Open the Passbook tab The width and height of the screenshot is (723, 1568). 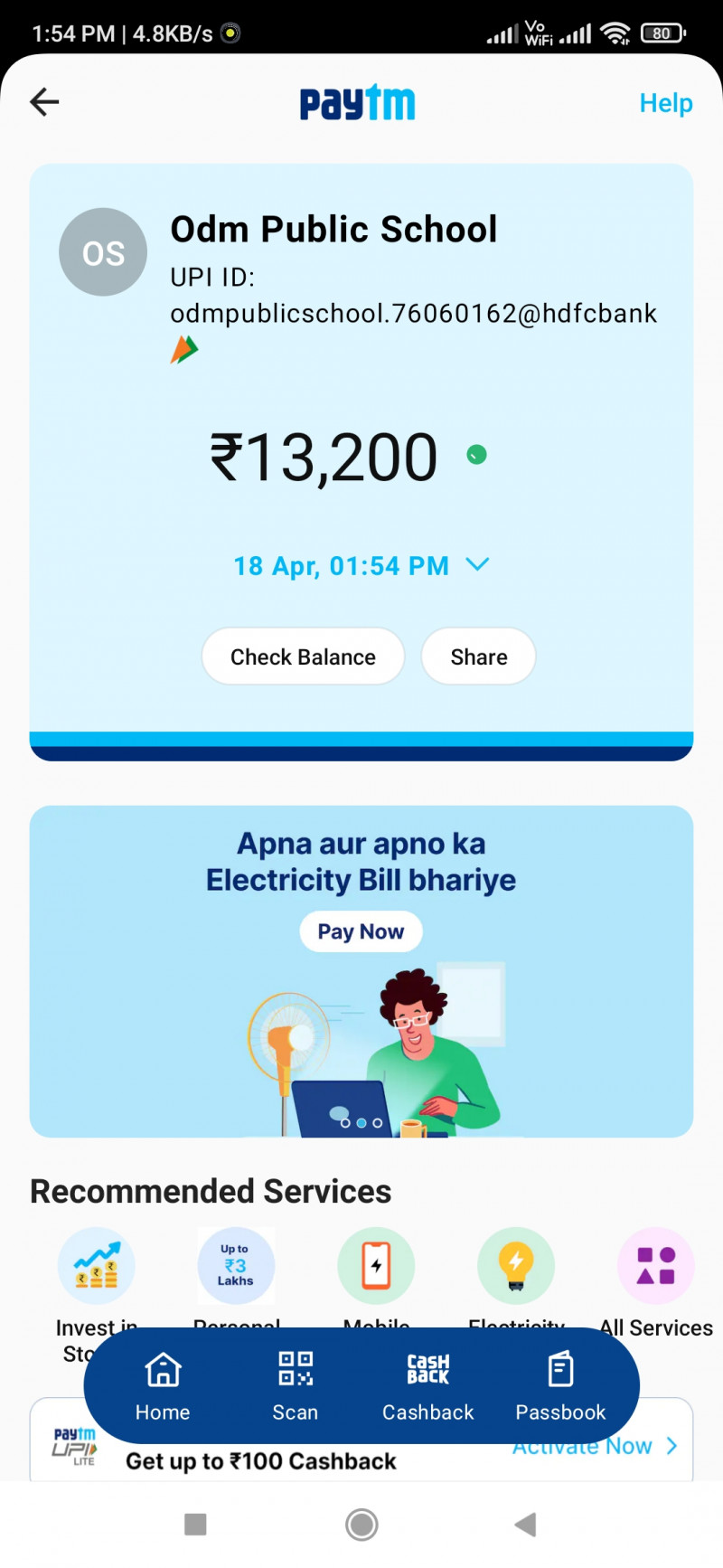coord(560,1385)
